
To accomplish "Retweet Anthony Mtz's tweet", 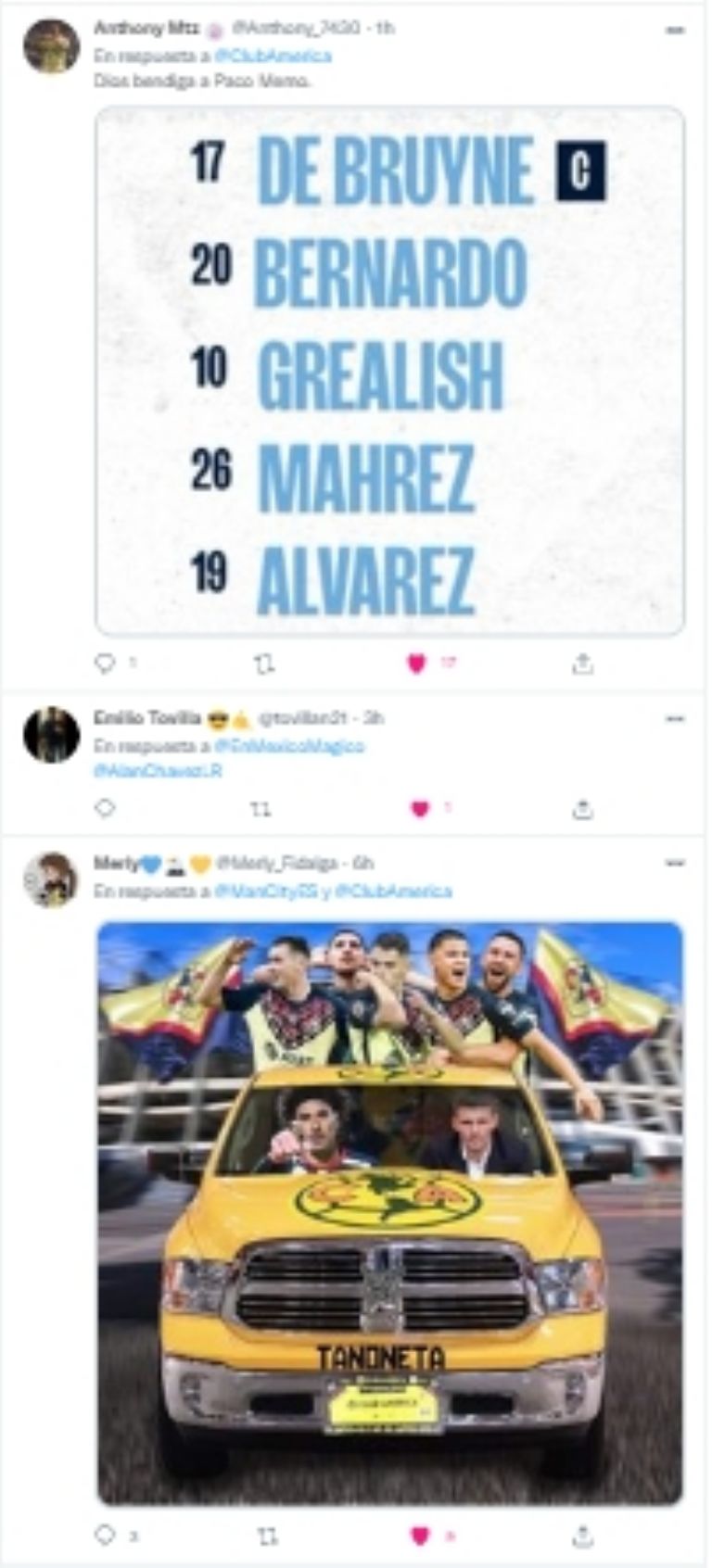I will click(x=264, y=664).
